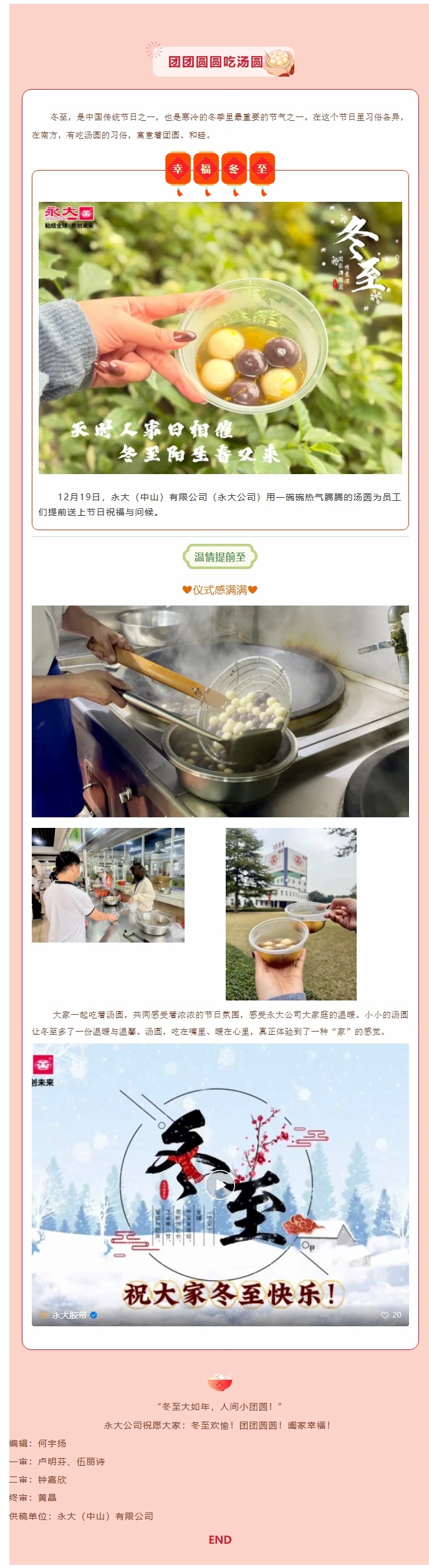
Task: Enlarge the tangyuan bowls outside factory photo
Action: (x=291, y=913)
